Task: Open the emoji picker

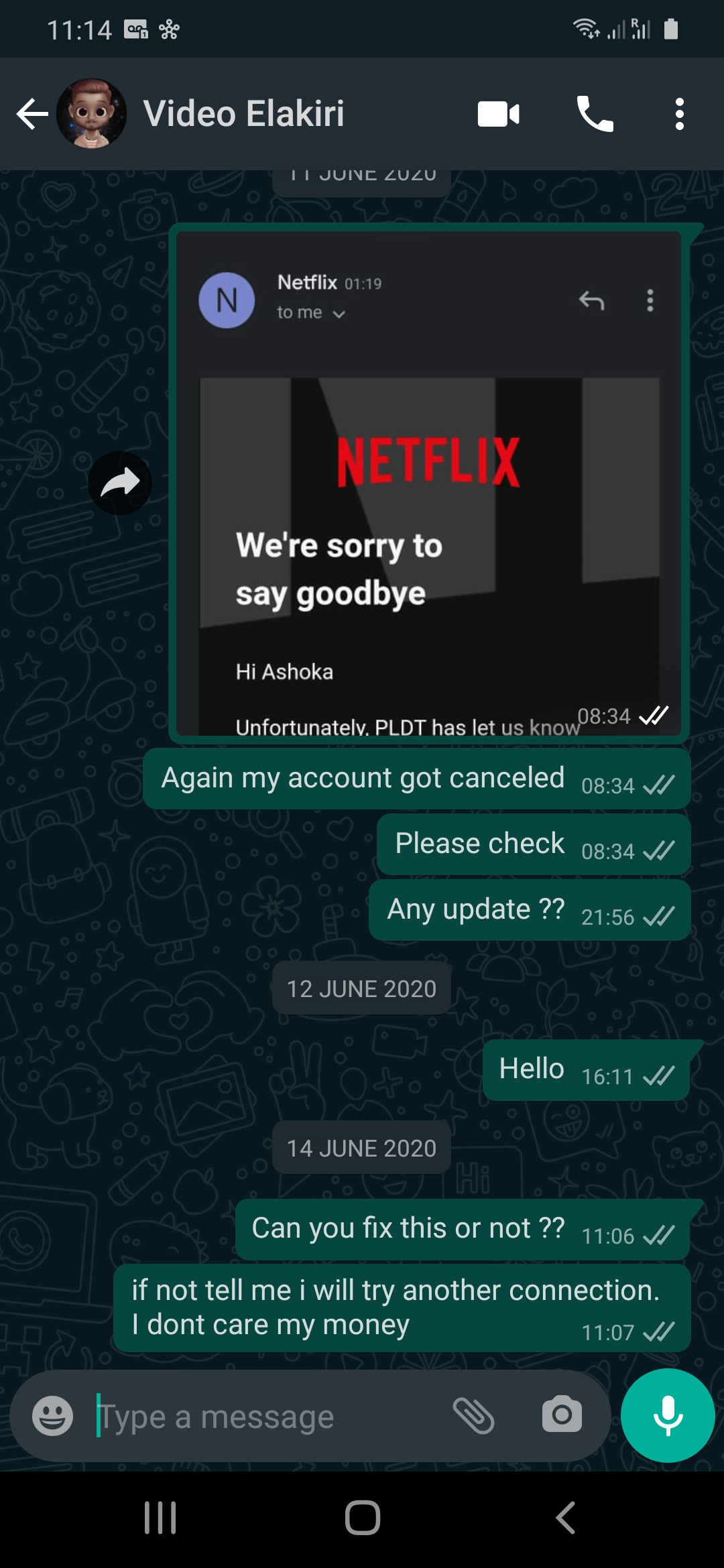Action: [x=52, y=1415]
